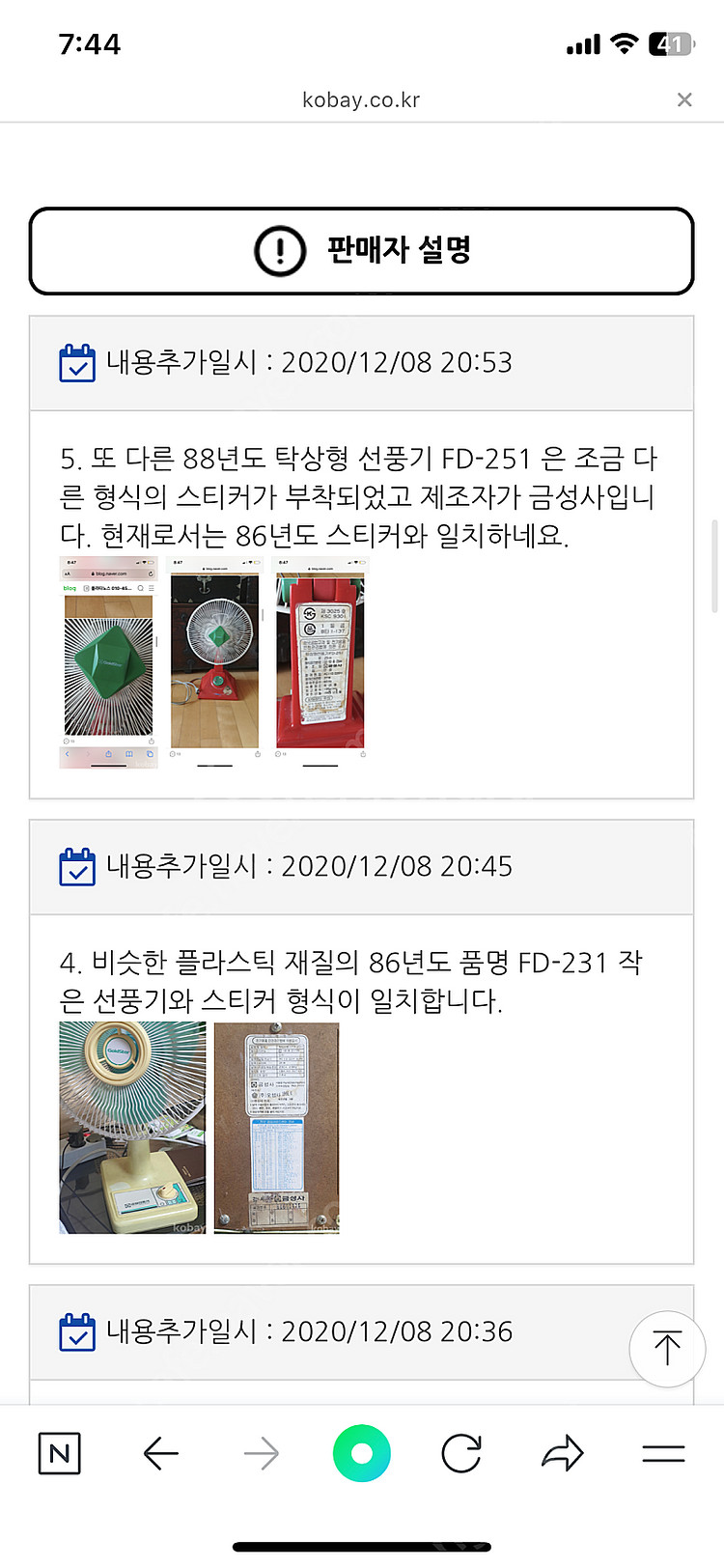Screen dimensions: 724x1568
Task: View the FD-231 rating sticker photo
Action: (x=276, y=1128)
